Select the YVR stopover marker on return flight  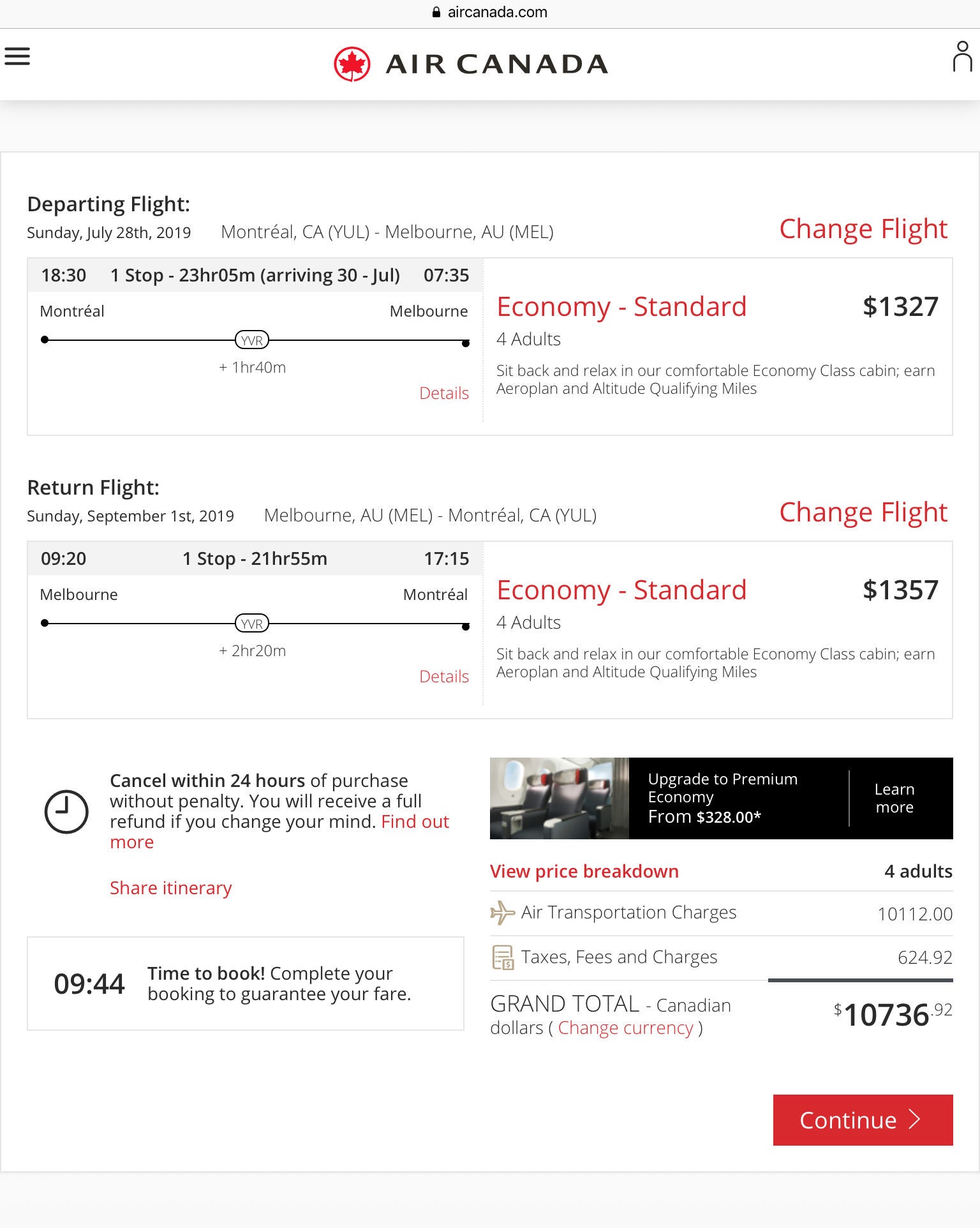pos(253,624)
